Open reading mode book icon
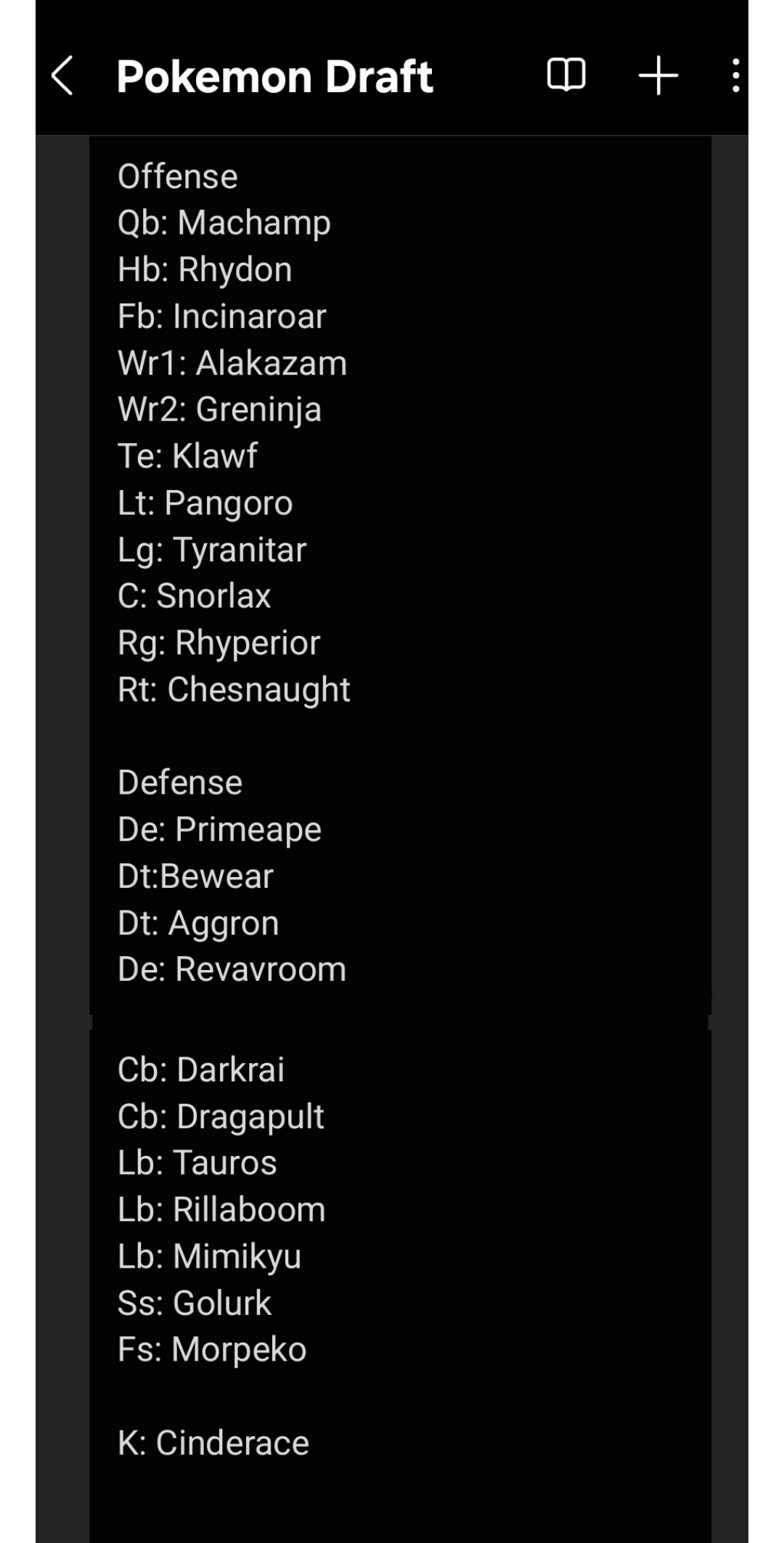Screen dimensions: 784x1543 (565, 76)
